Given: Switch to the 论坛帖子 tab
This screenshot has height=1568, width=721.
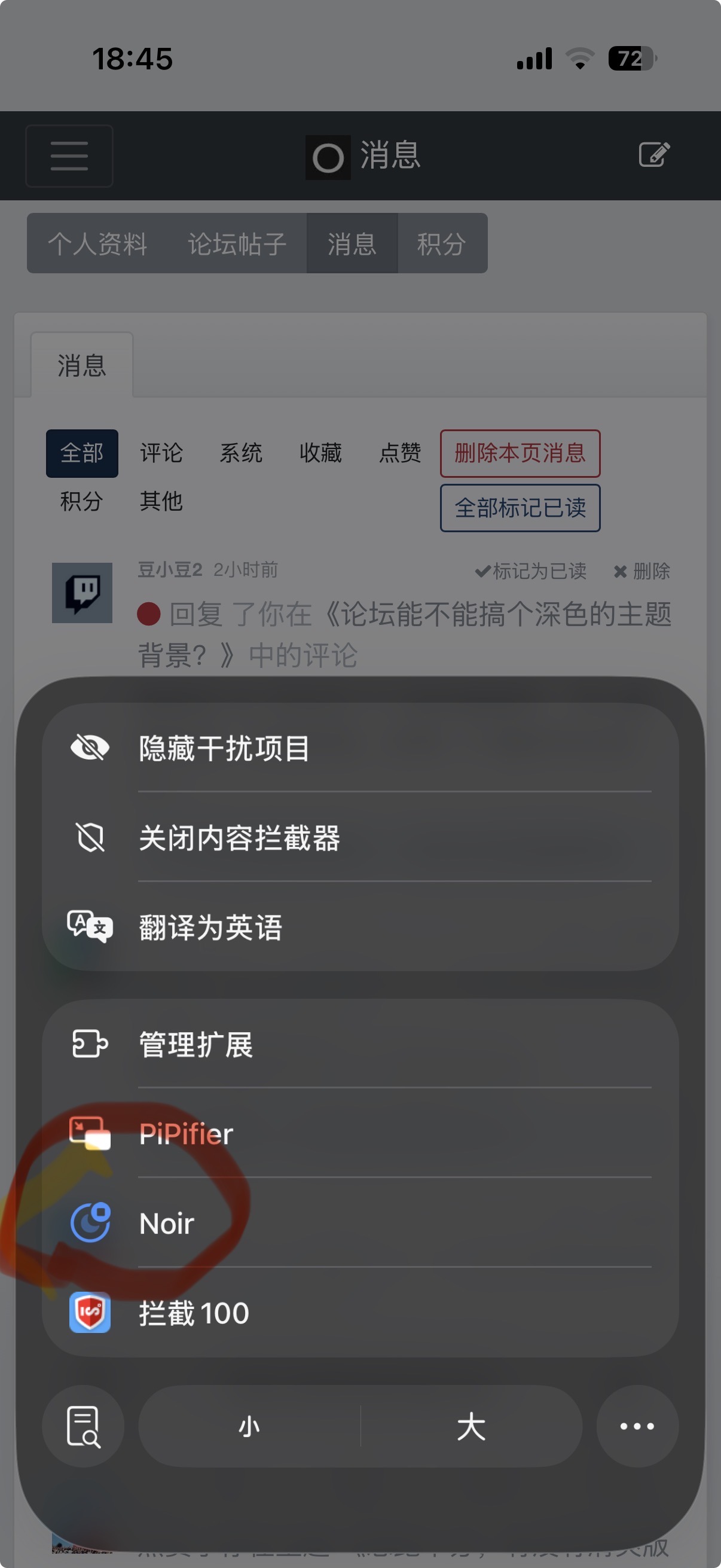Looking at the screenshot, I should pos(237,243).
